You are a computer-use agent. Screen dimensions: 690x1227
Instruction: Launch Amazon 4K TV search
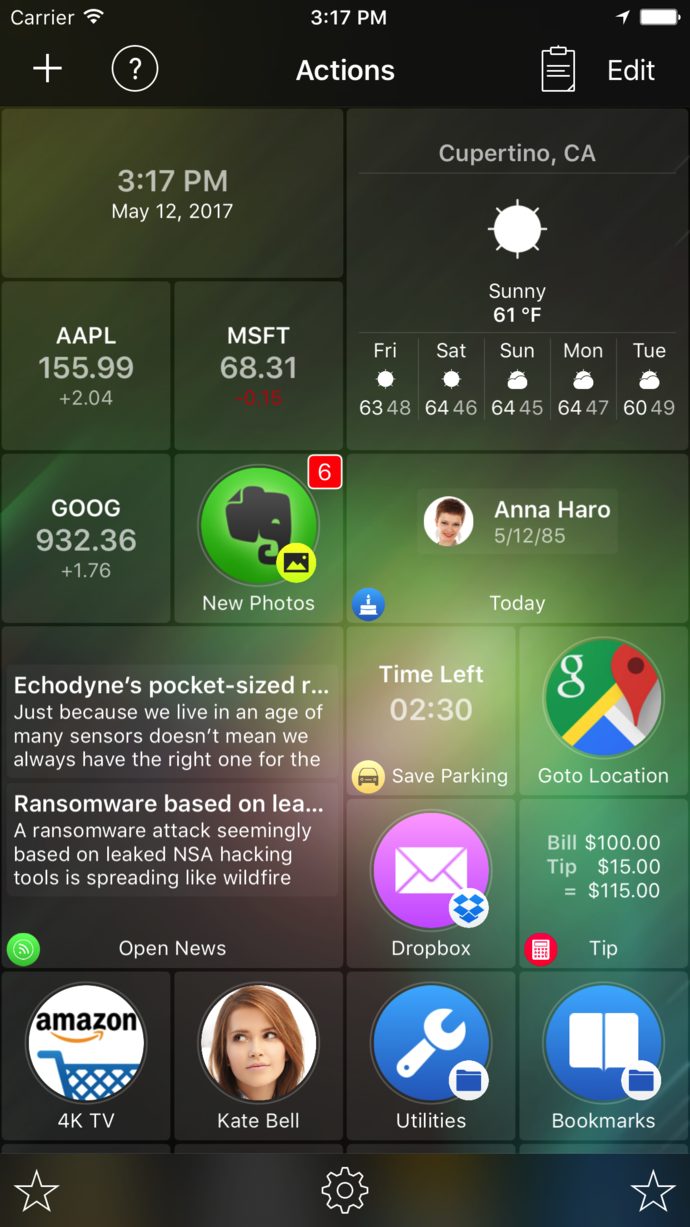coord(86,1044)
